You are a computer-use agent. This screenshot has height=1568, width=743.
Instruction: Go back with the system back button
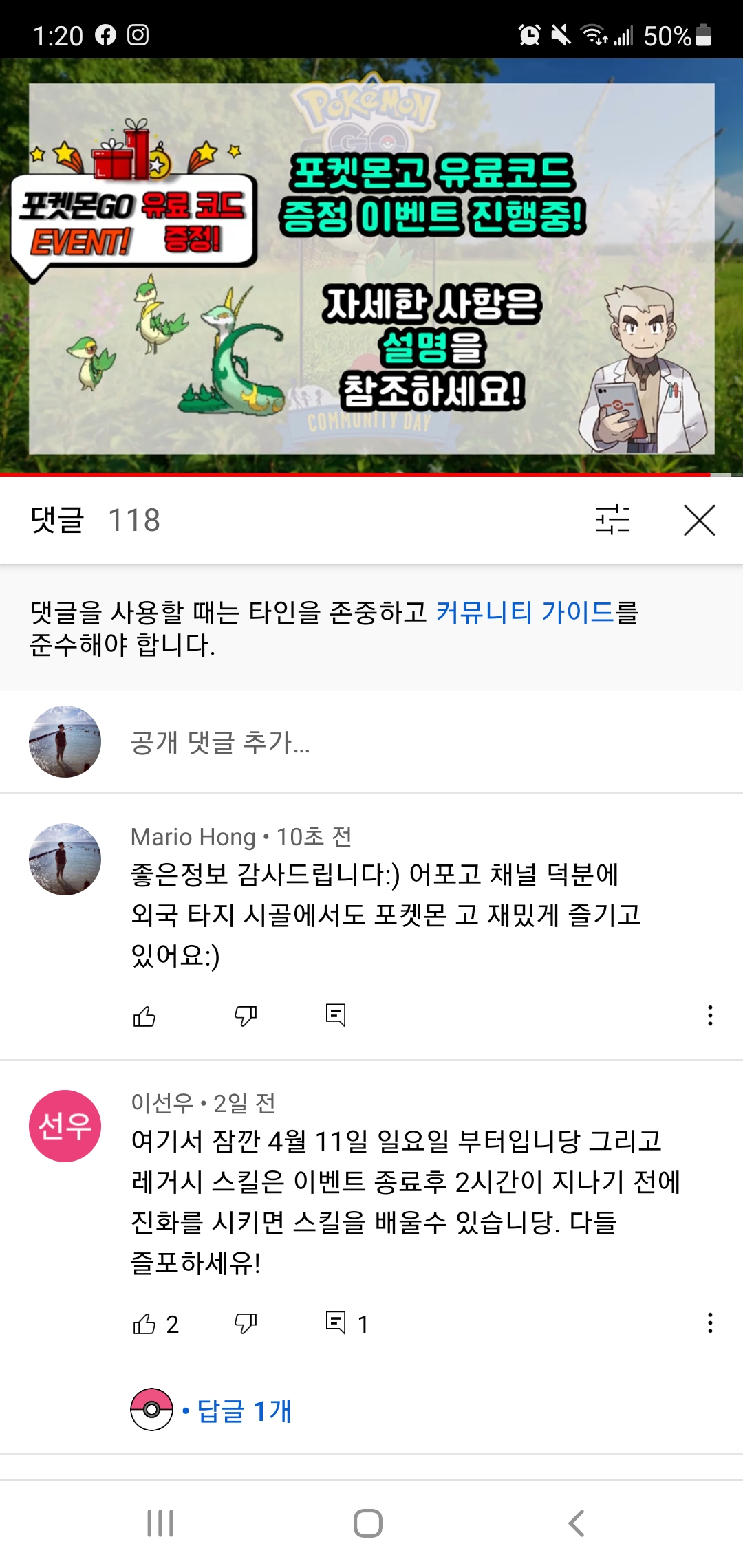click(577, 1523)
